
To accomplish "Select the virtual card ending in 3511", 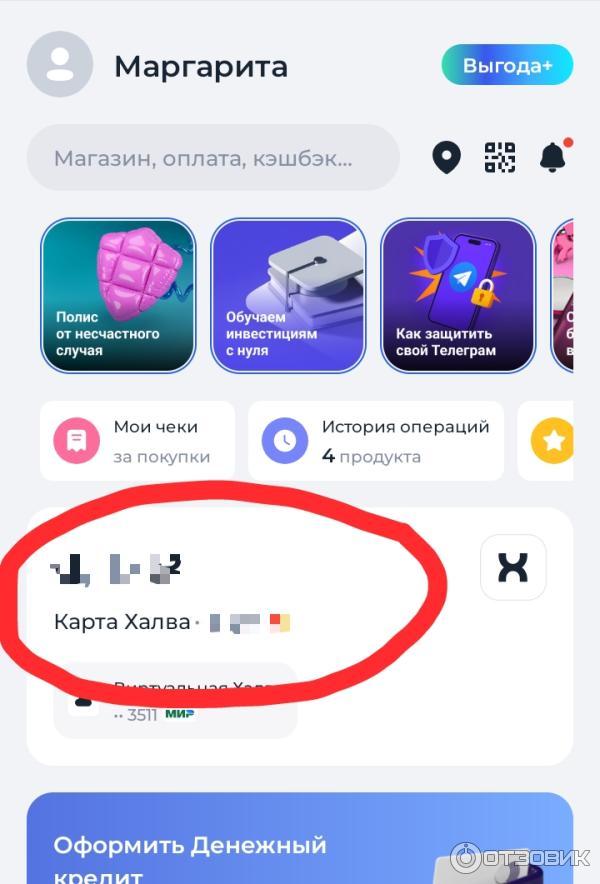I will tap(175, 702).
